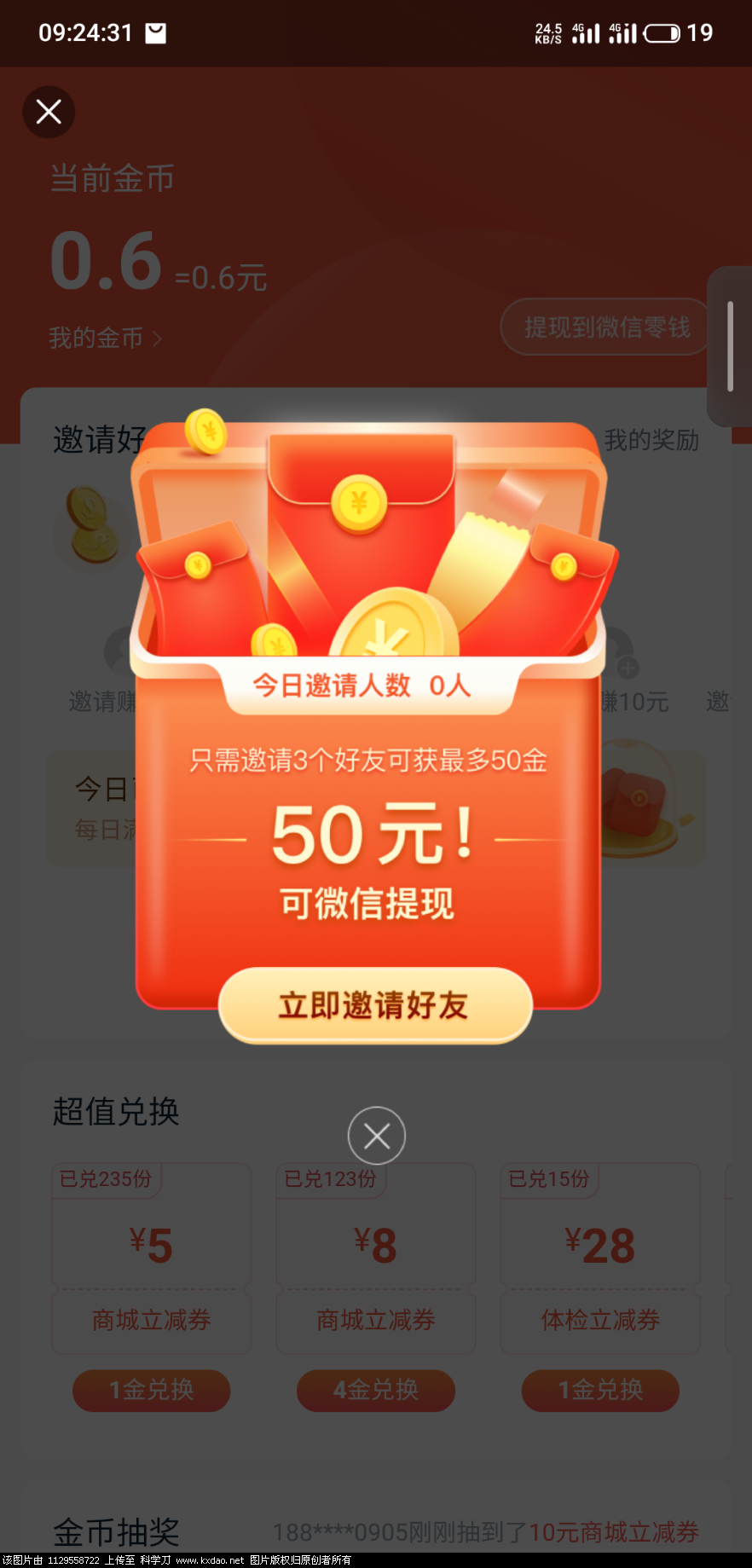The width and height of the screenshot is (752, 1568).
Task: Redeem ¥5 商城立减券 with 1金兑换
Action: click(151, 1390)
